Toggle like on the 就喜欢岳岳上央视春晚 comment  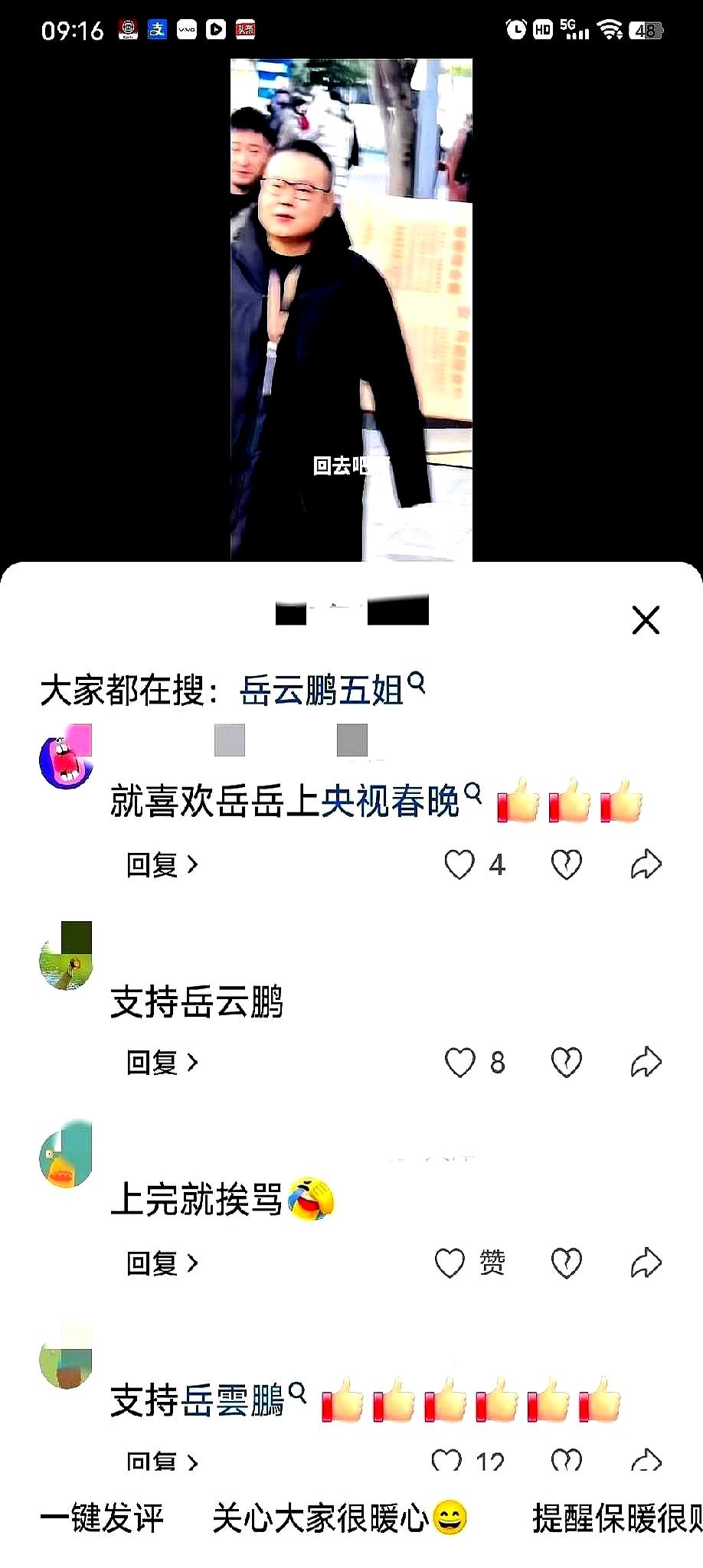click(459, 863)
